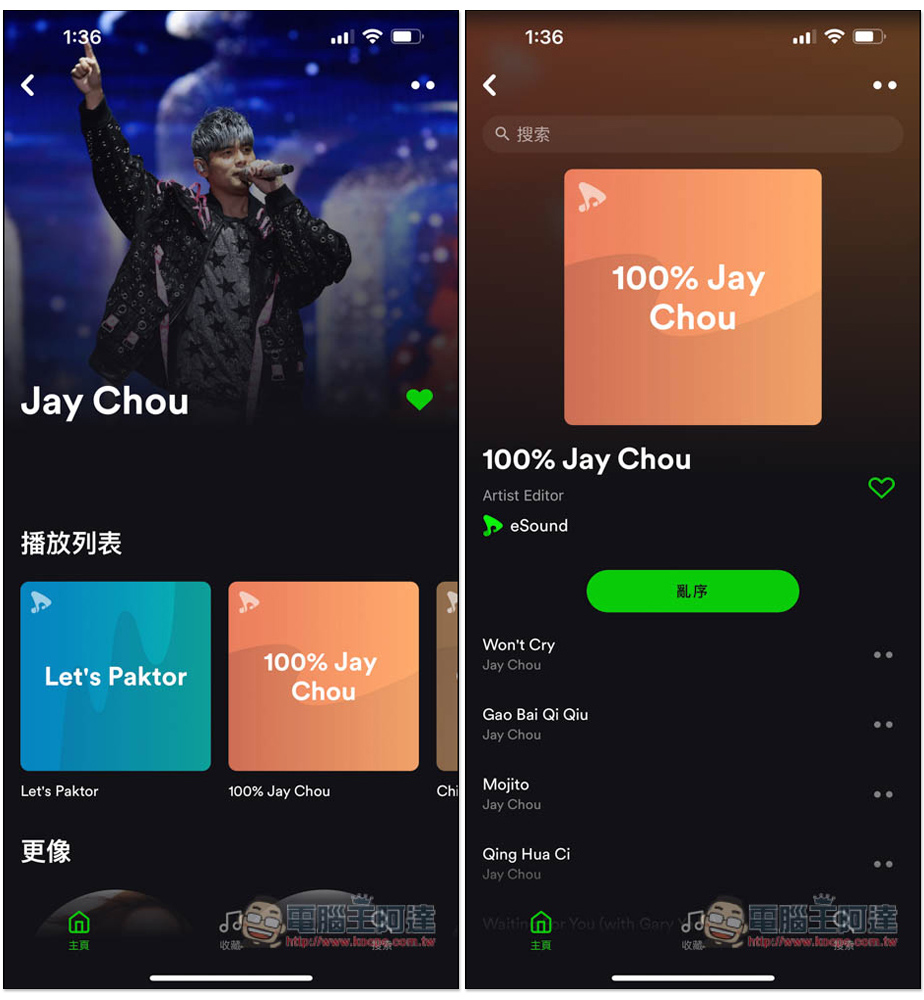This screenshot has width=924, height=1000.
Task: Open the 100% Jay Chou card under 播放列表
Action: tap(323, 676)
